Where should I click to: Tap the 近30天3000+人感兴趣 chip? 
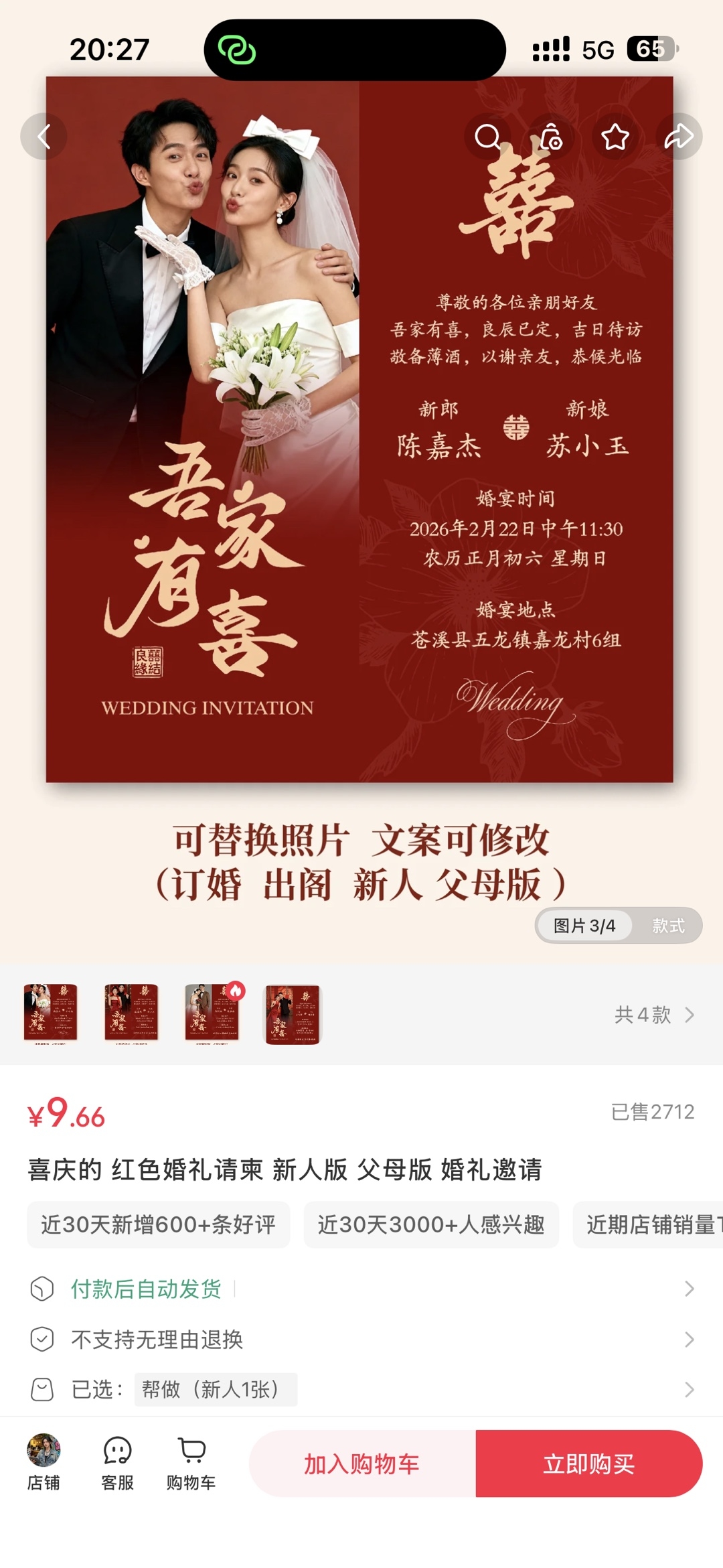pos(431,1224)
